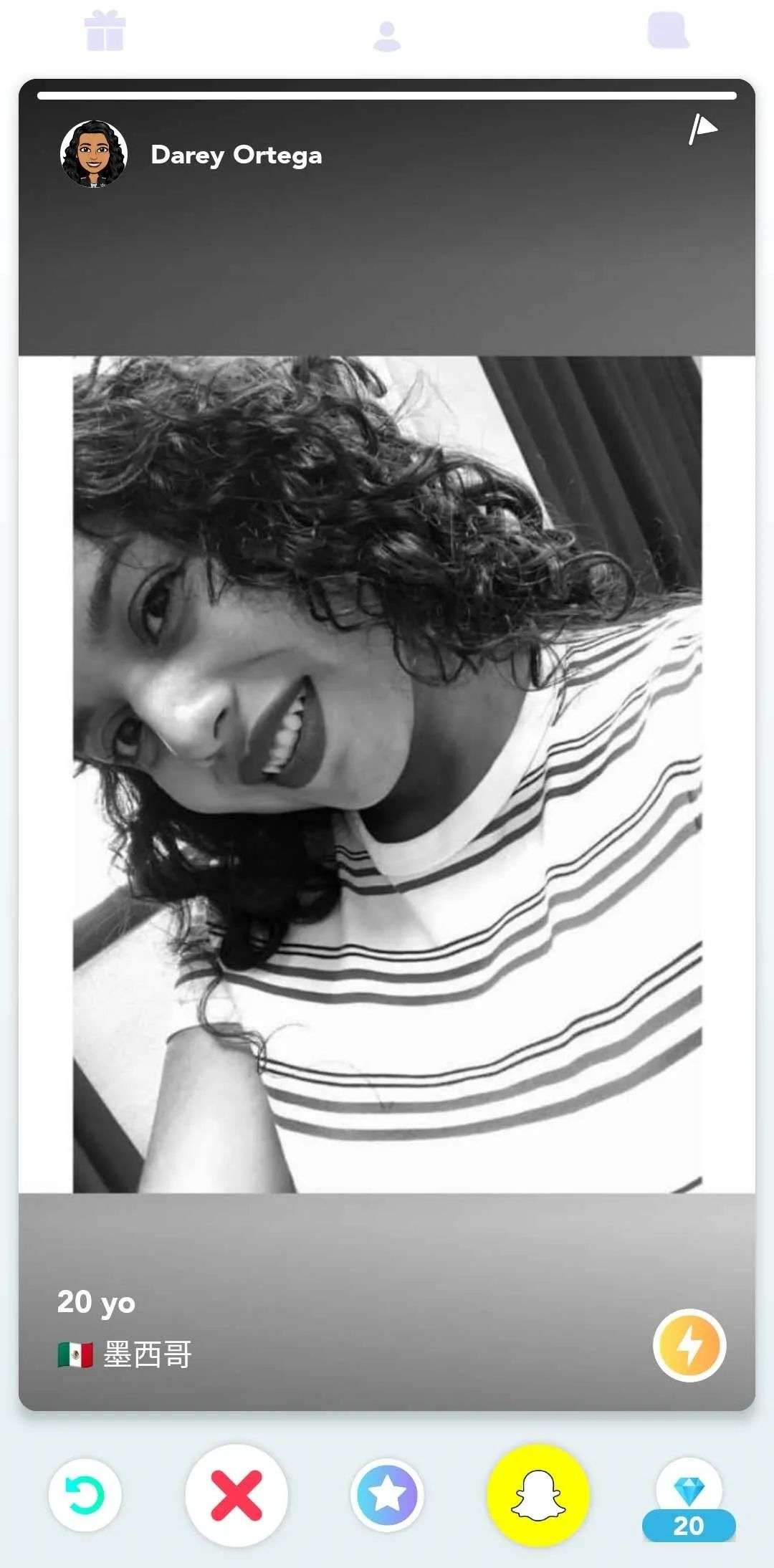Rewind to the previous profile
Screen dimensions: 774x1568
click(85, 1494)
